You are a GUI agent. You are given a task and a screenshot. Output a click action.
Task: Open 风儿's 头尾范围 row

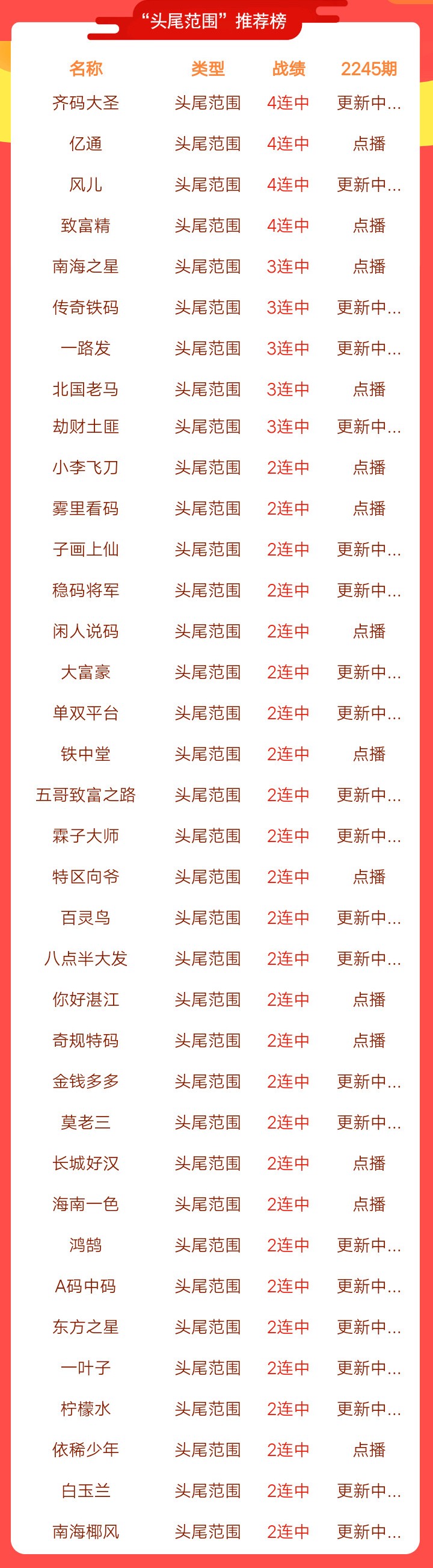coord(86,184)
